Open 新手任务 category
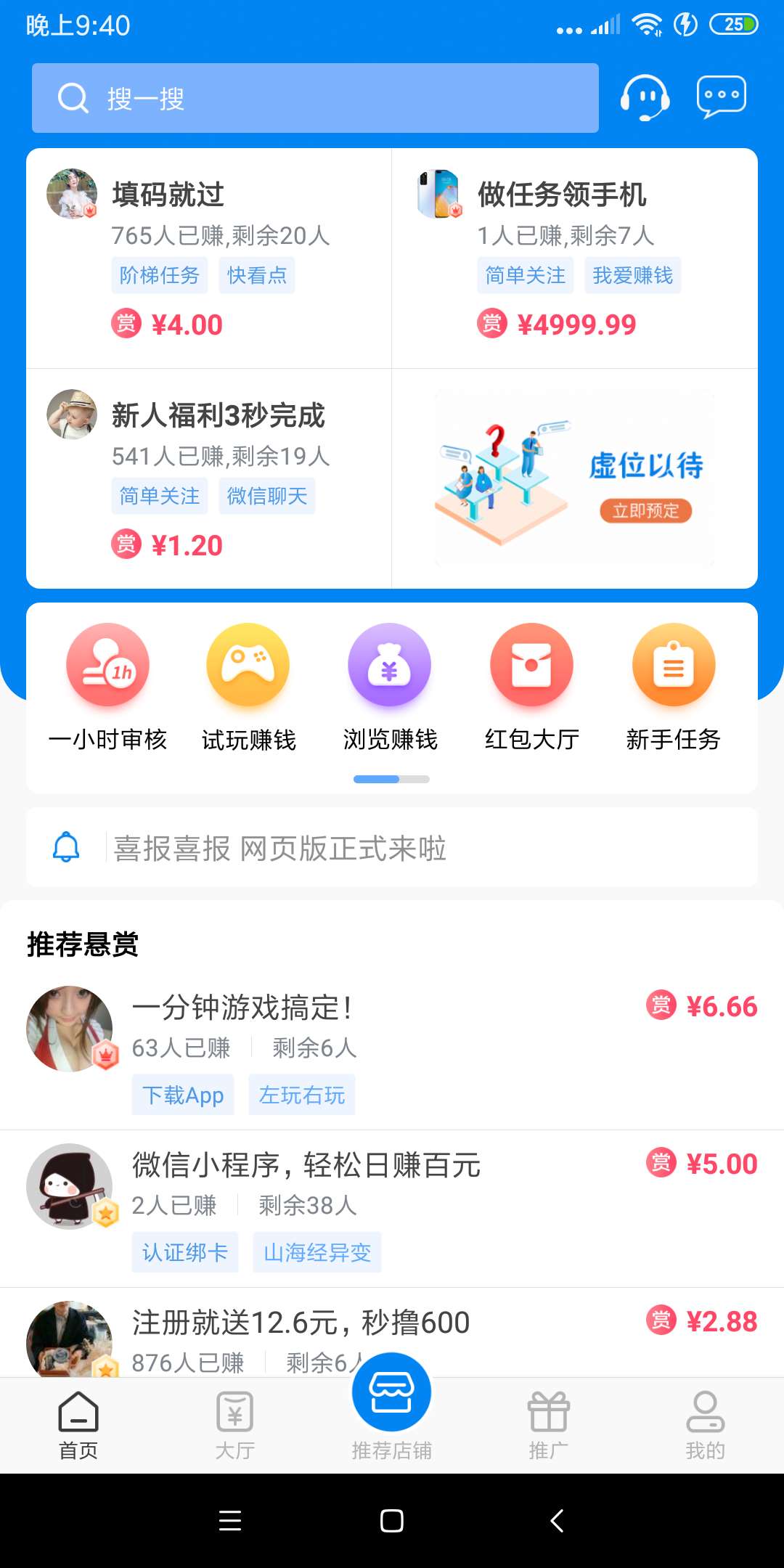The width and height of the screenshot is (784, 1568). 673,687
